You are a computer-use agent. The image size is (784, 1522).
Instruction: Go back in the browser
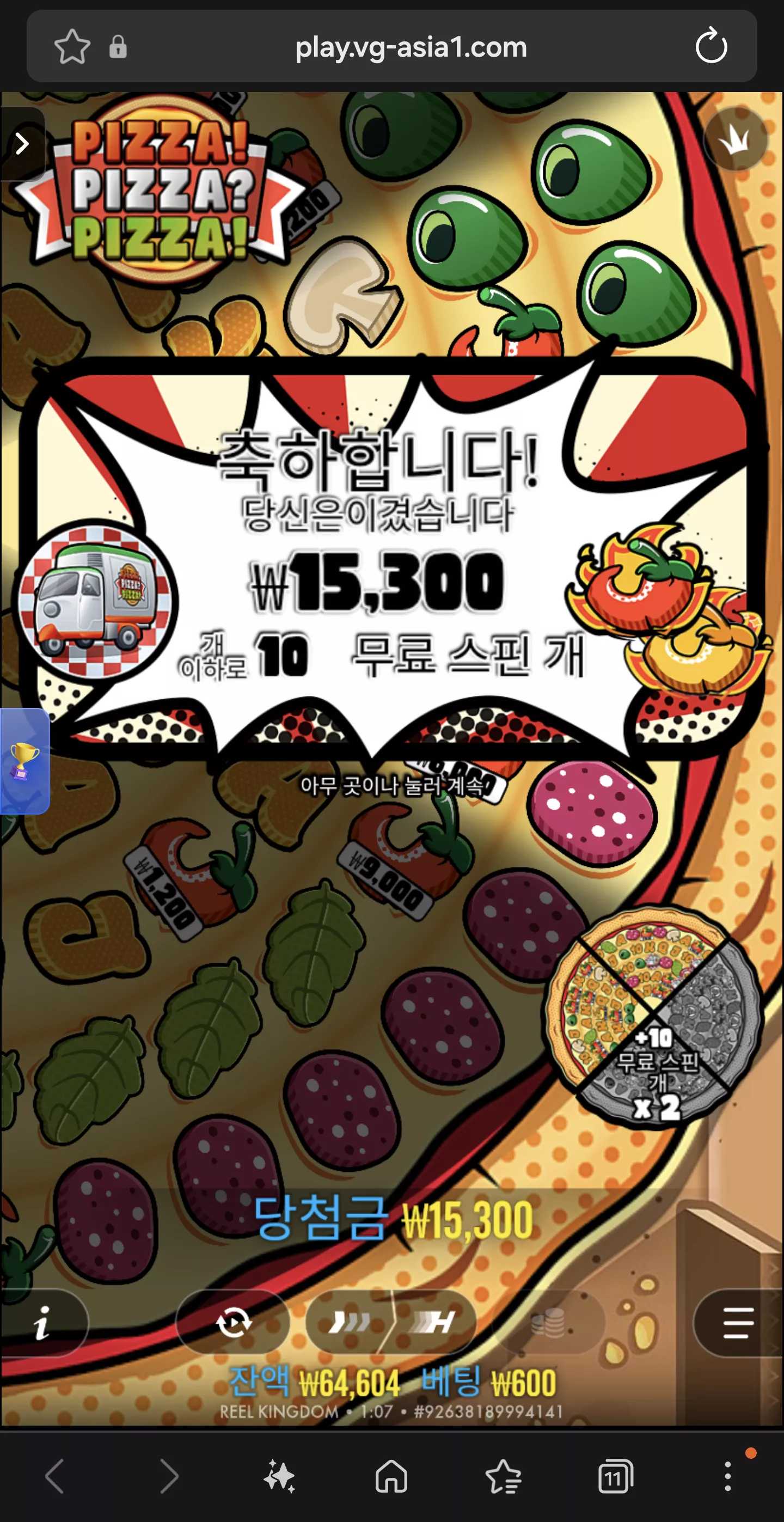54,1476
